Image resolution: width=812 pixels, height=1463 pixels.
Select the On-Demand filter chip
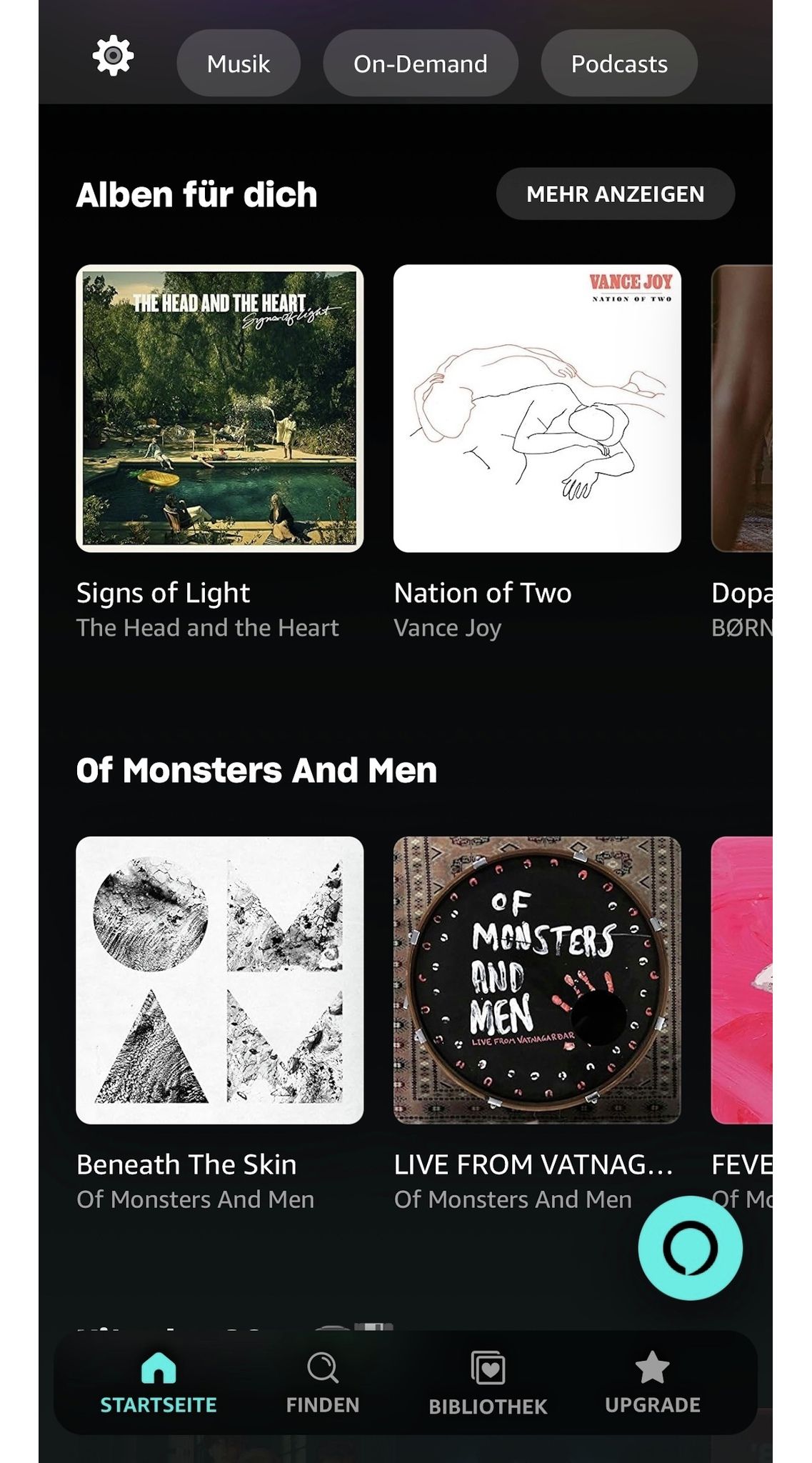point(420,64)
